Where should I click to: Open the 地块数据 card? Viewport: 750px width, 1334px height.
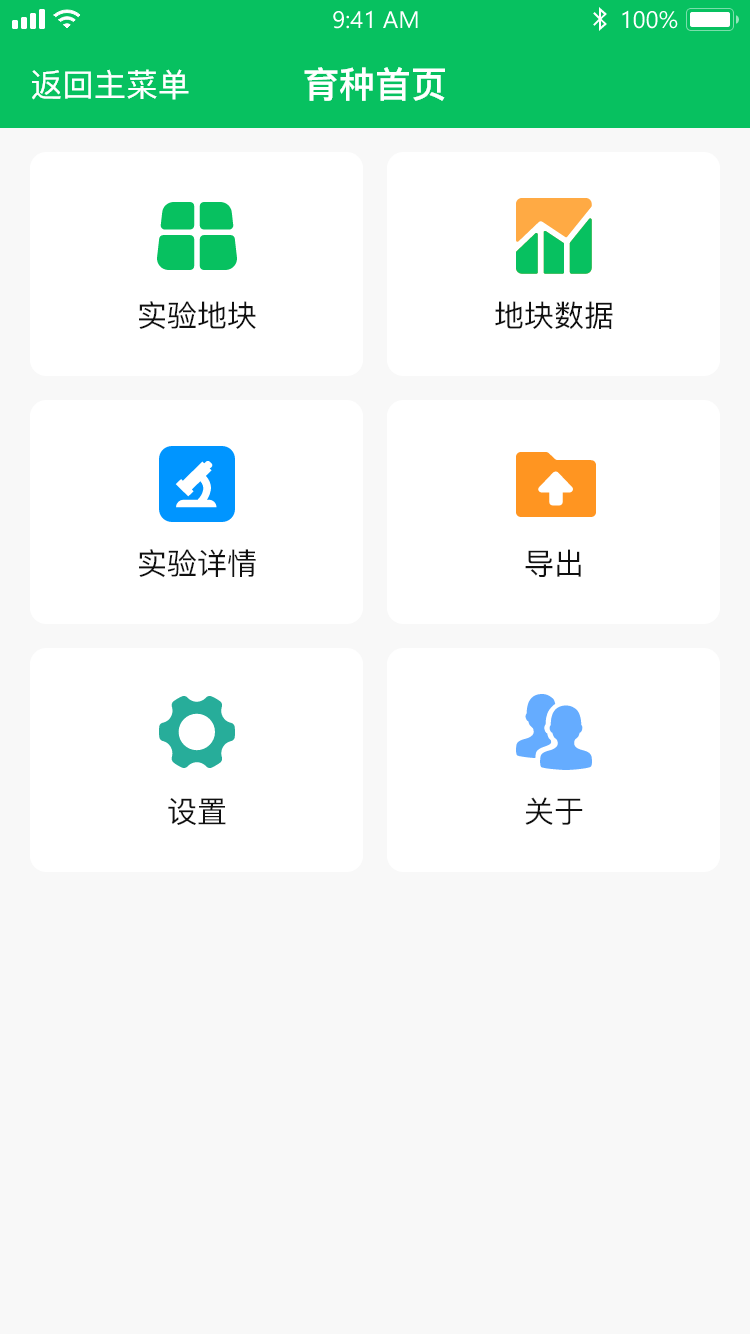pos(553,264)
